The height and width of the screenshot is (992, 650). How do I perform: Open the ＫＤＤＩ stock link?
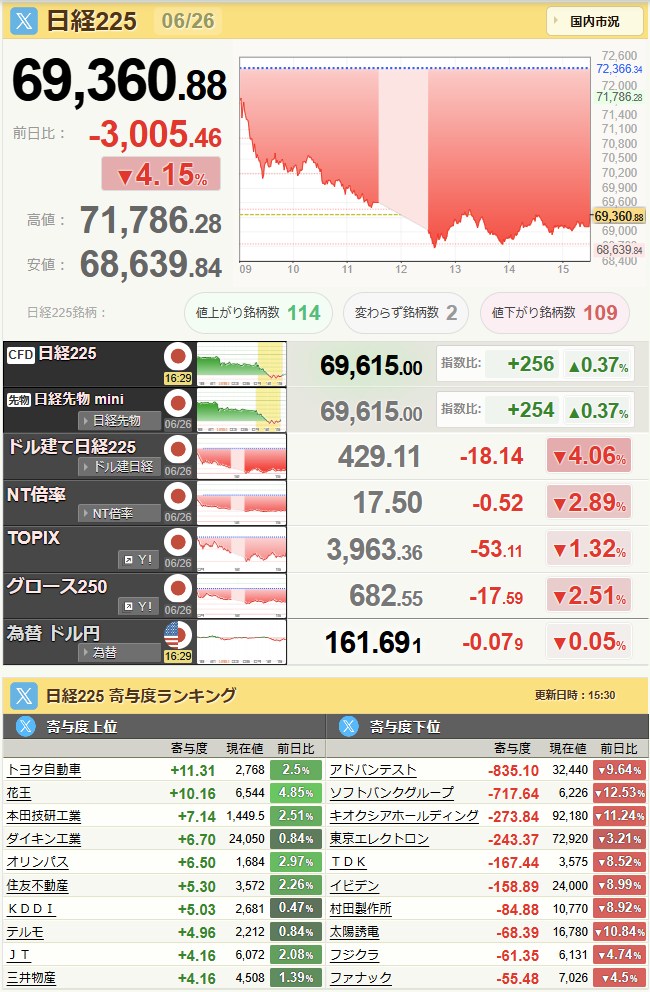pos(30,909)
